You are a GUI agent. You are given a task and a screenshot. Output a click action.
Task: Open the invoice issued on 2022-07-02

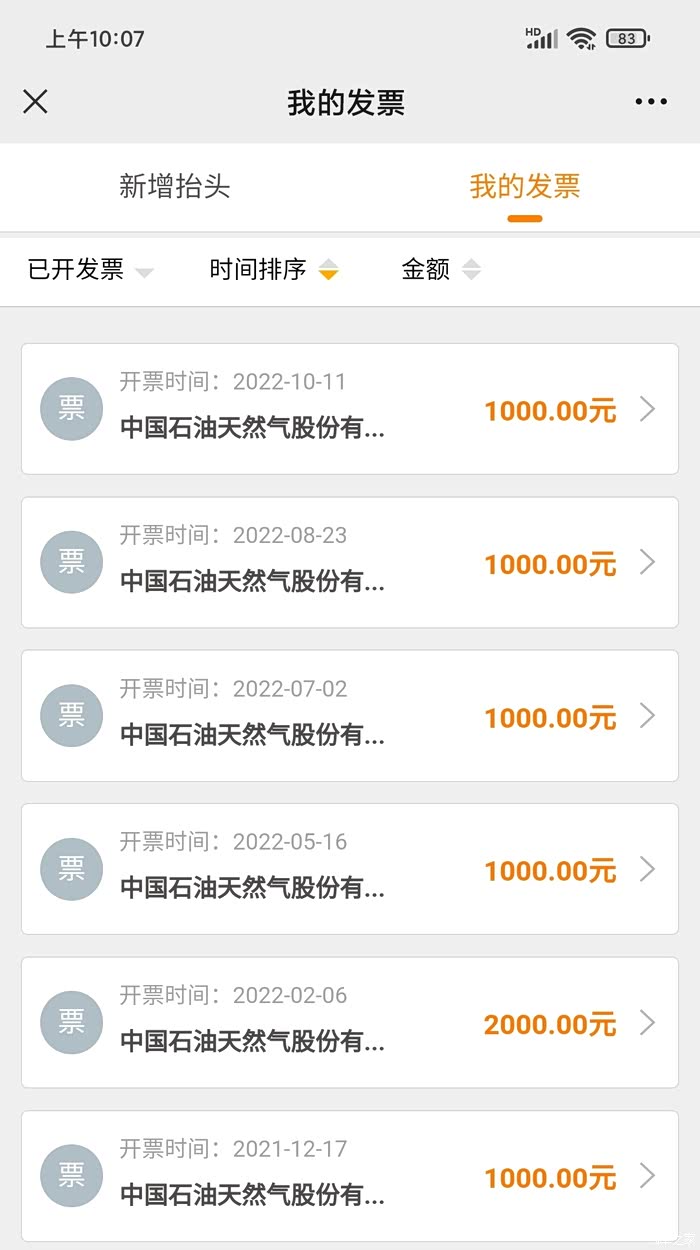click(350, 716)
